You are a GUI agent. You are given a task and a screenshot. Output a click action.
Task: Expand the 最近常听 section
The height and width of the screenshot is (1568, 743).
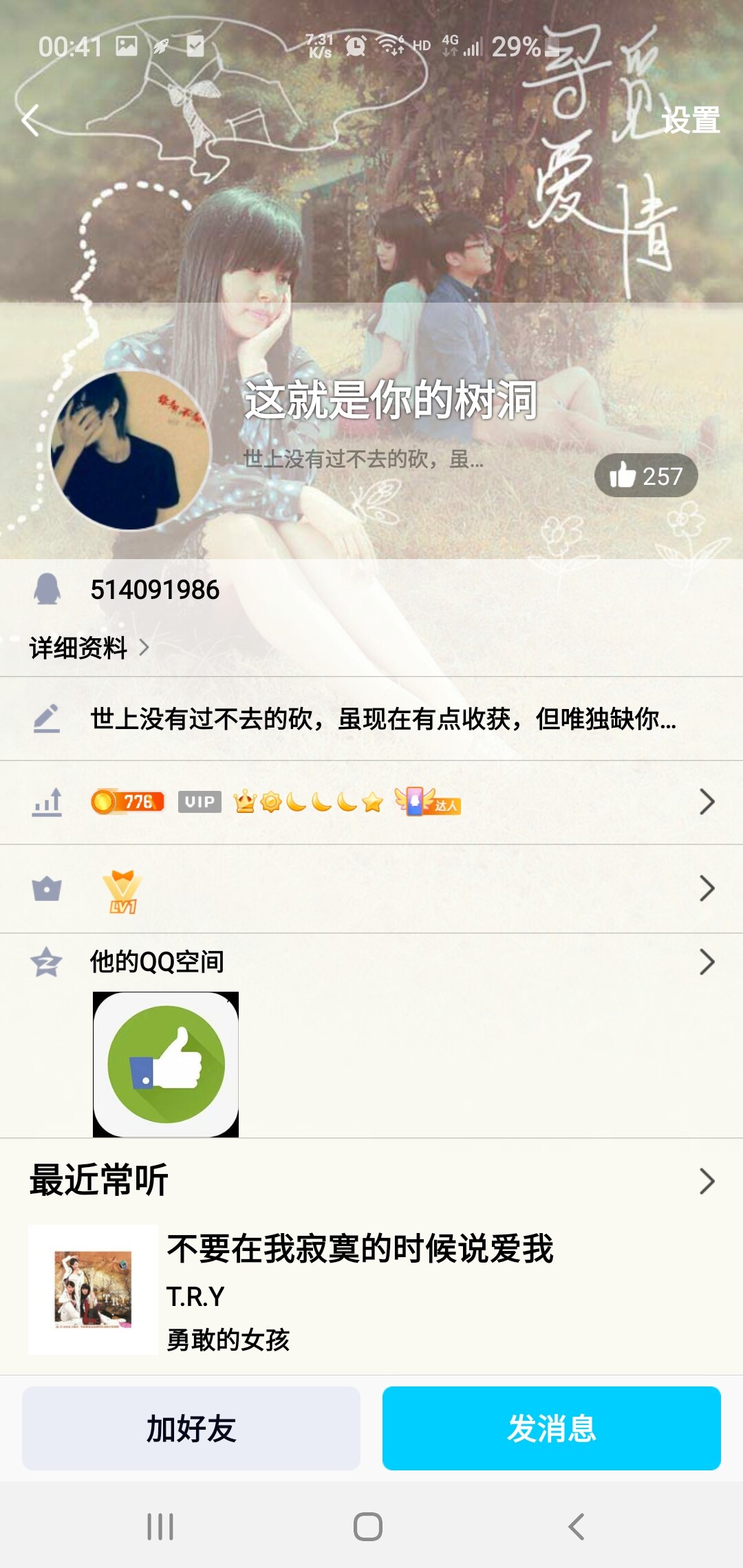(707, 1181)
